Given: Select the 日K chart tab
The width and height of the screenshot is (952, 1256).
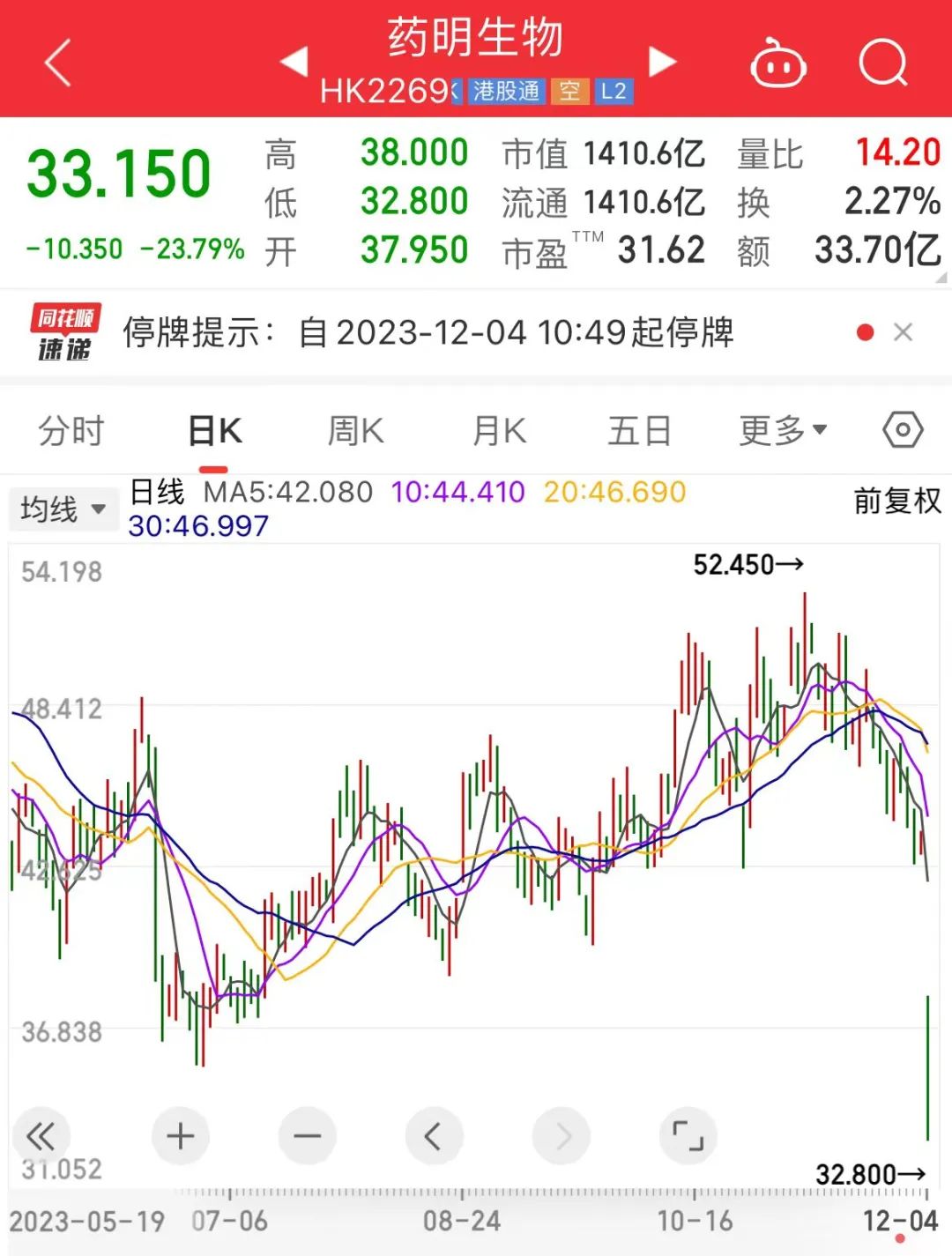Looking at the screenshot, I should point(215,431).
